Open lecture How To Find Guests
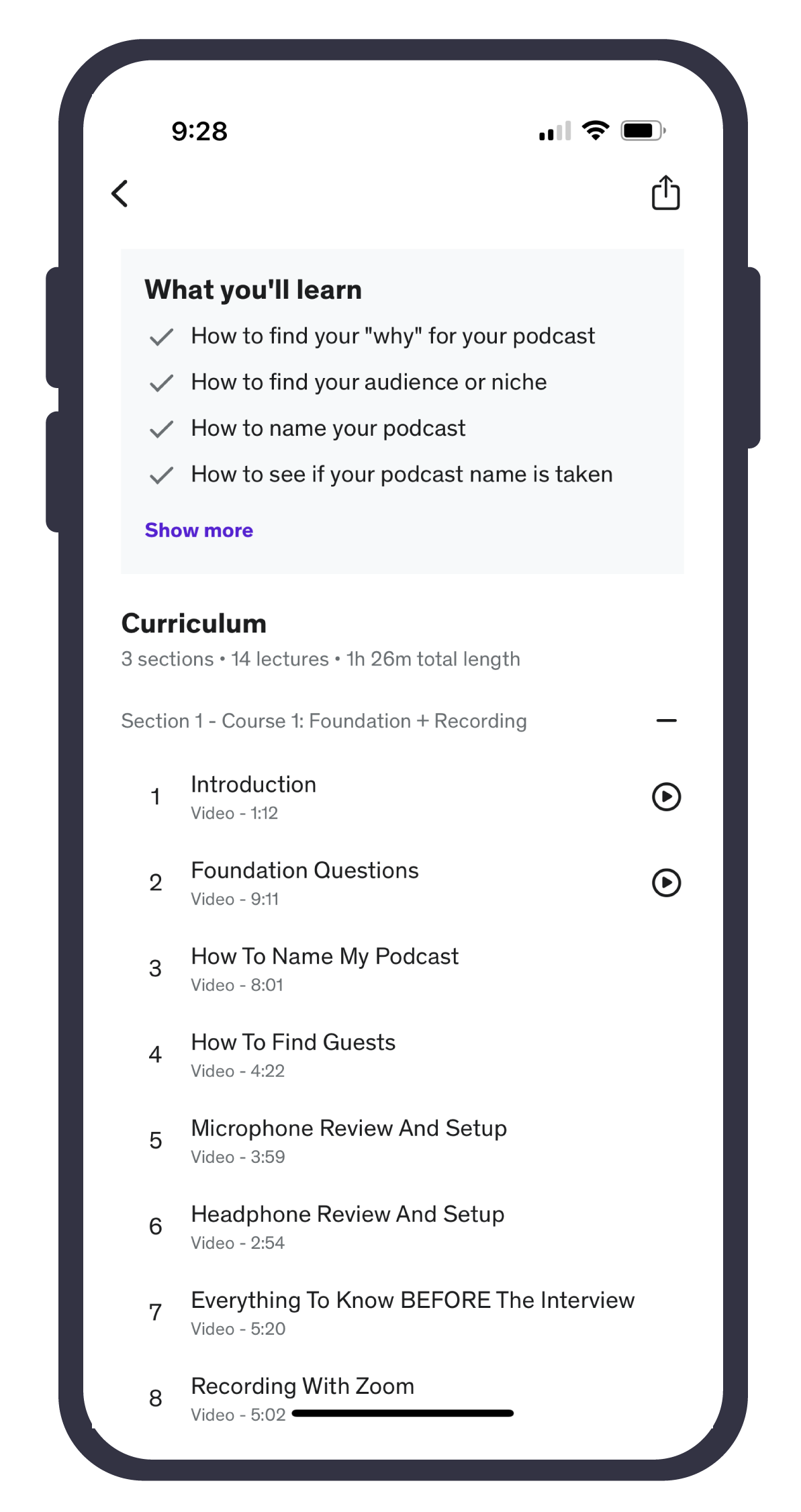This screenshot has width=801, height=1512. pos(293,1054)
